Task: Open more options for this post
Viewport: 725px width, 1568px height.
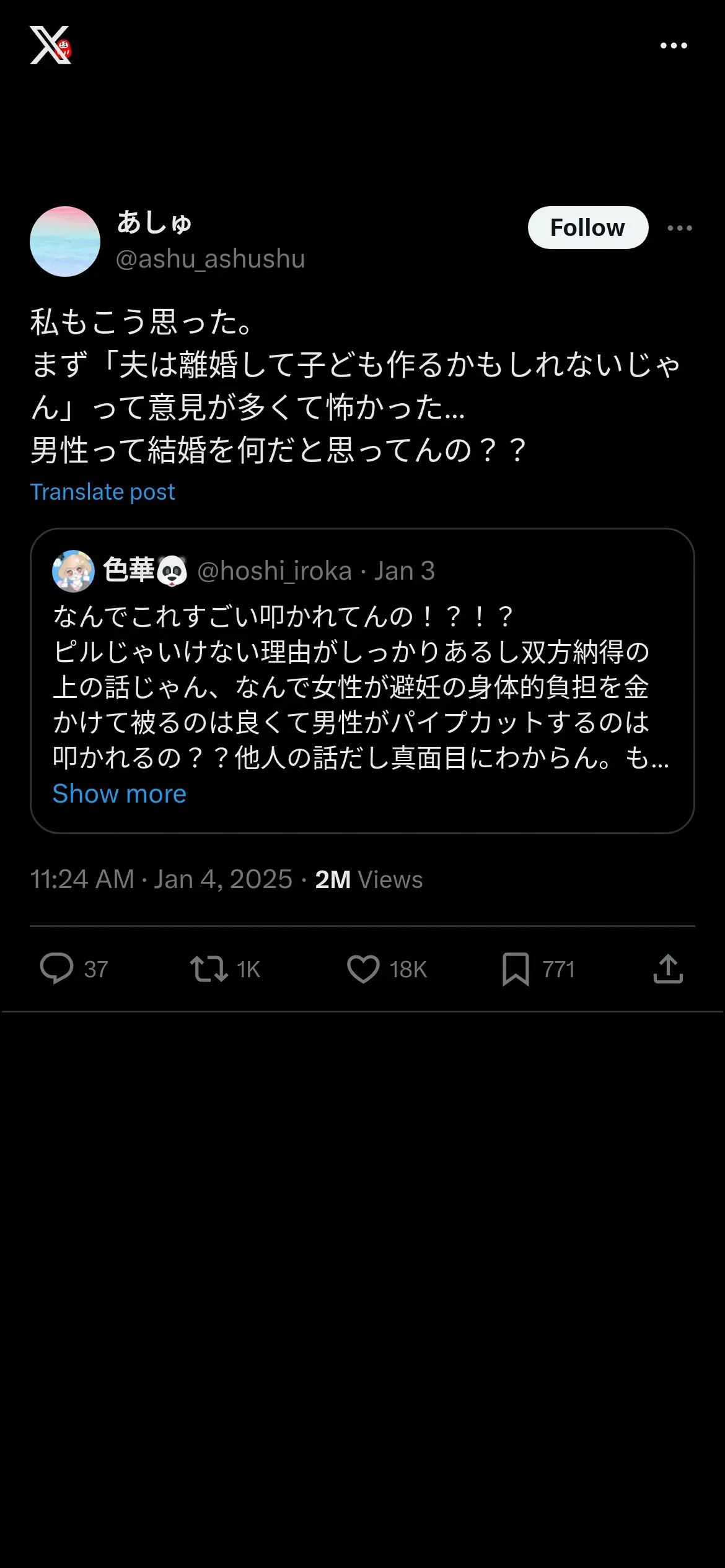Action: (680, 228)
